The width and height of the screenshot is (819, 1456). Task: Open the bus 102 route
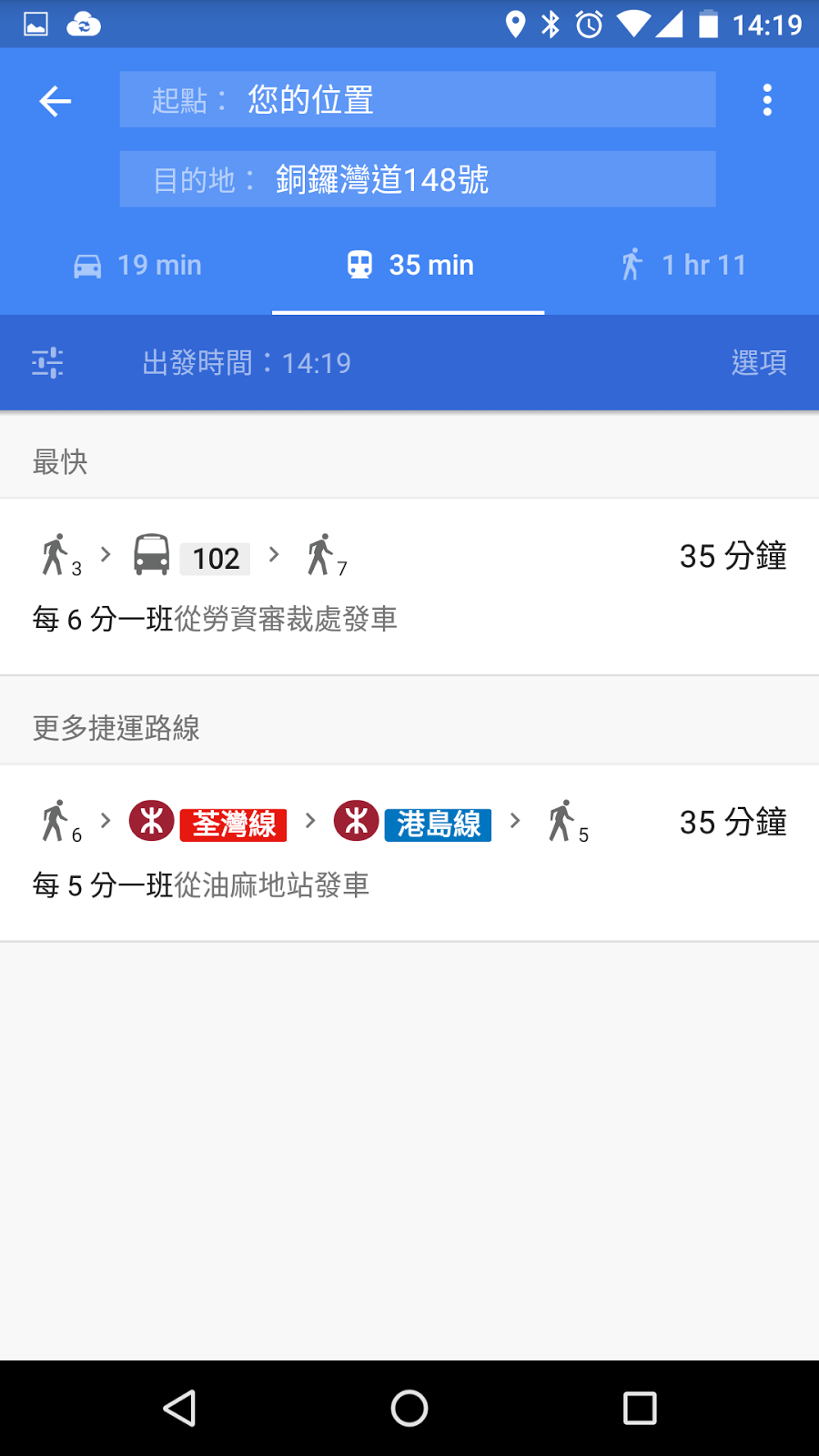tap(409, 586)
